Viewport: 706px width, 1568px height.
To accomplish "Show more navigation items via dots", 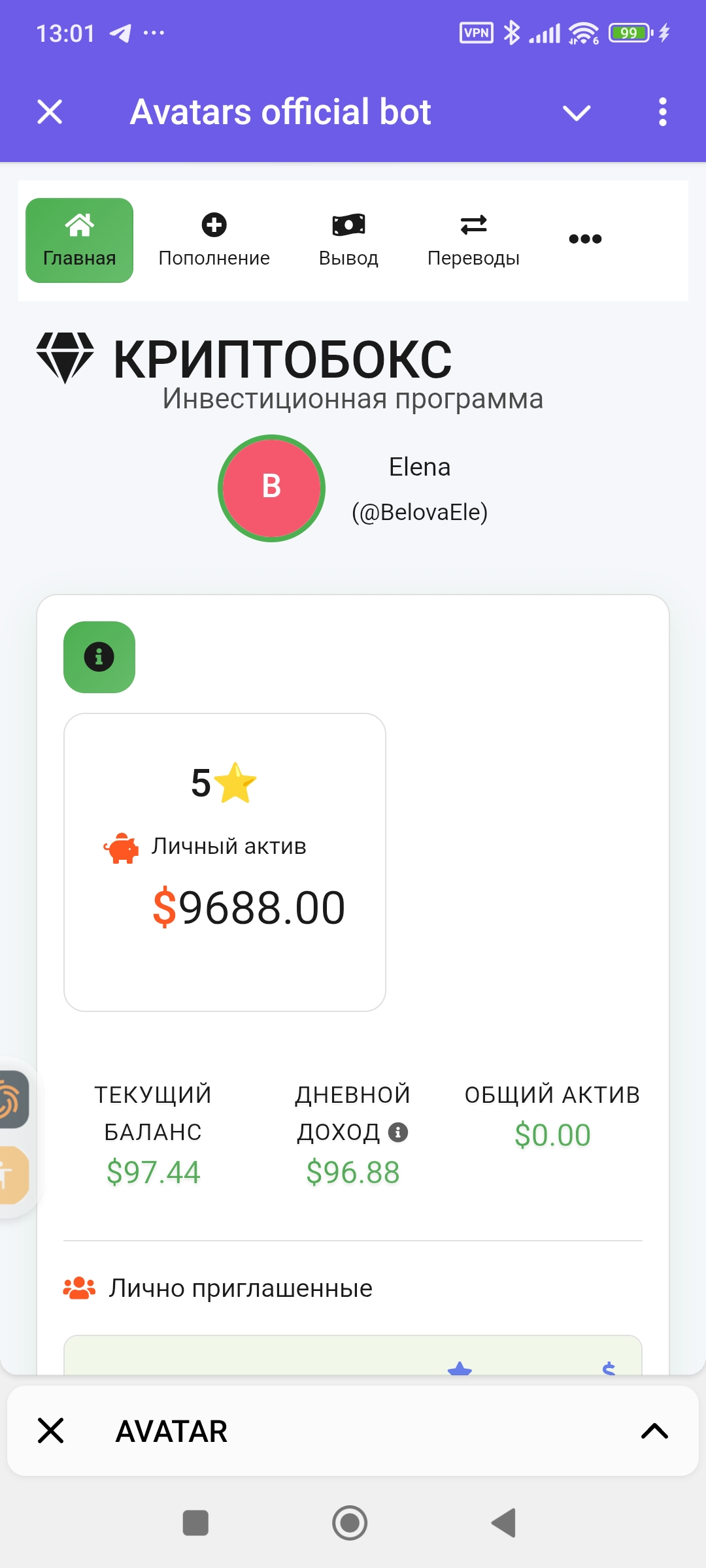I will tap(585, 239).
